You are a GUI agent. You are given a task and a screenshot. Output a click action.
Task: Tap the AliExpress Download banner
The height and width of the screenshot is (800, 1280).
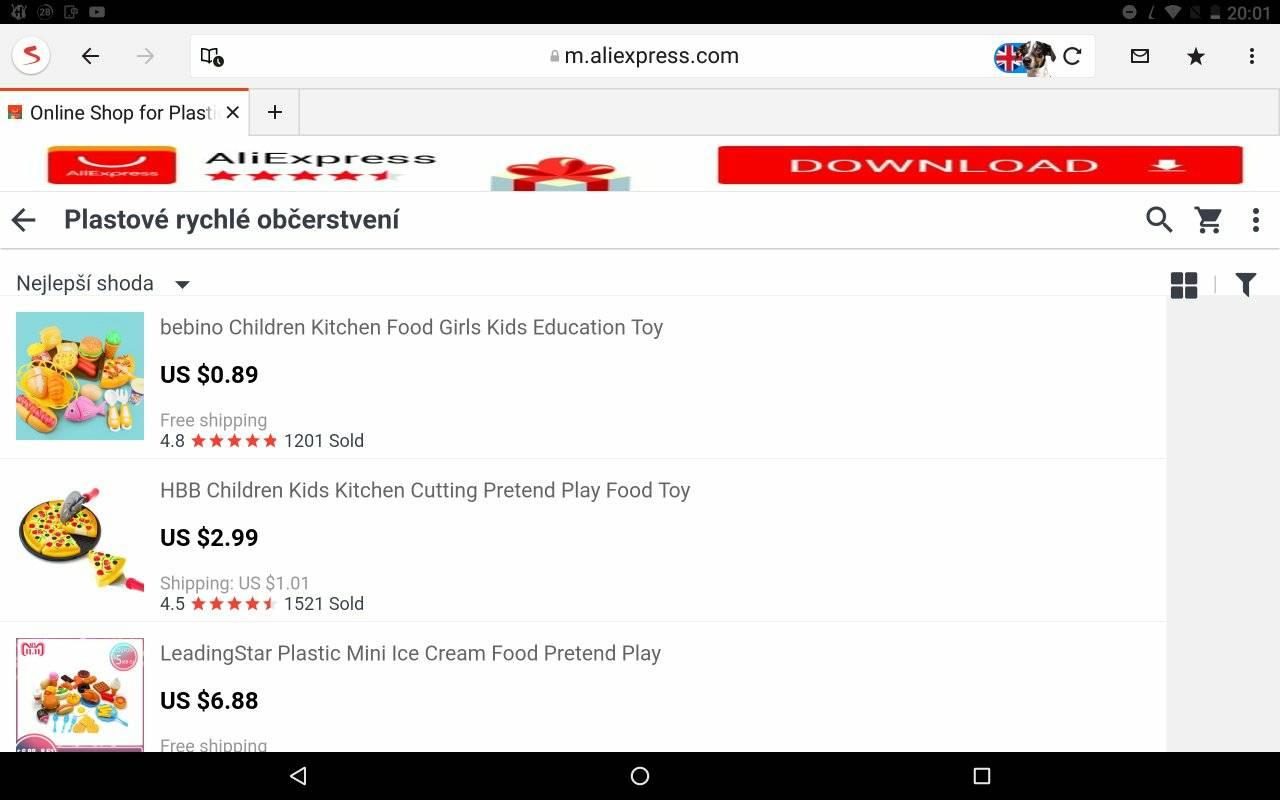pos(979,165)
